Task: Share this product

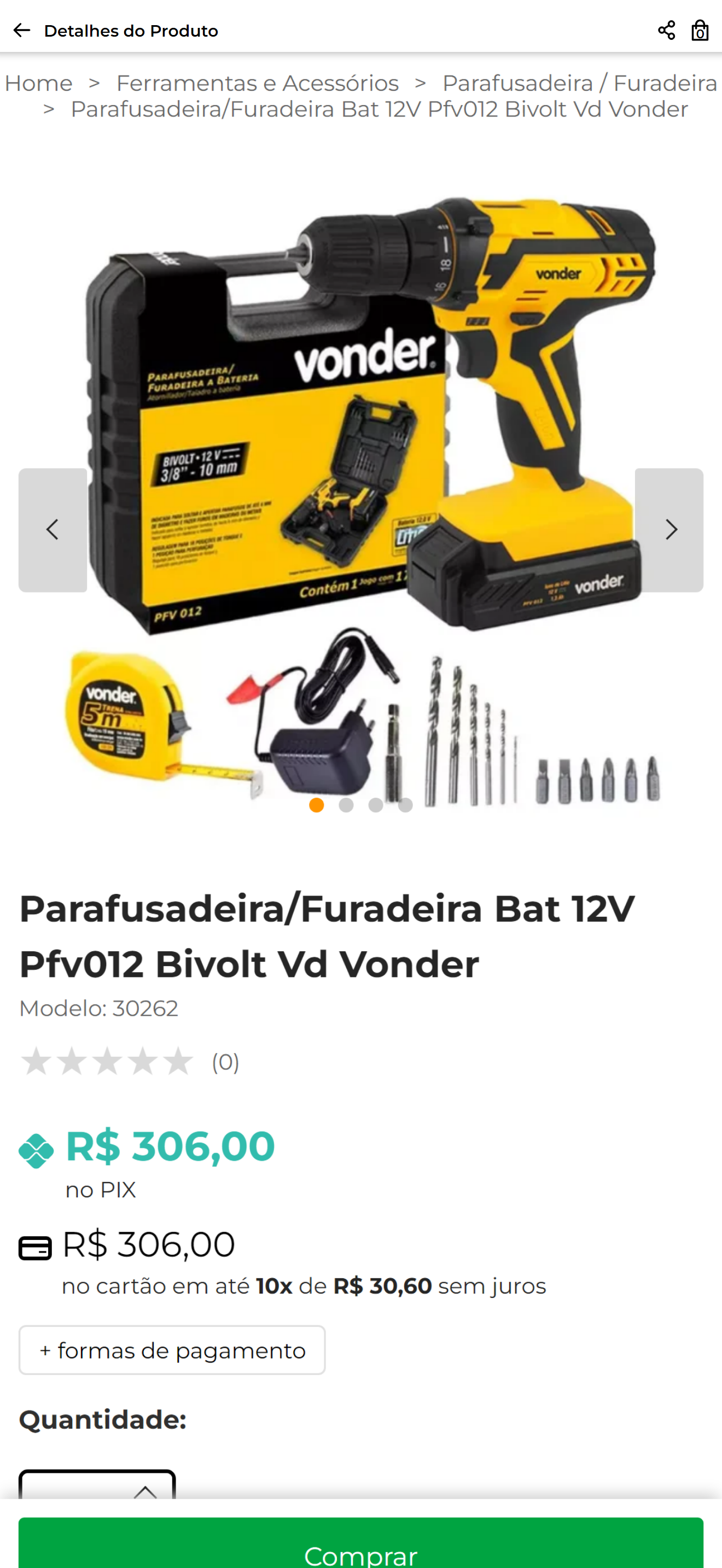Action: tap(666, 31)
